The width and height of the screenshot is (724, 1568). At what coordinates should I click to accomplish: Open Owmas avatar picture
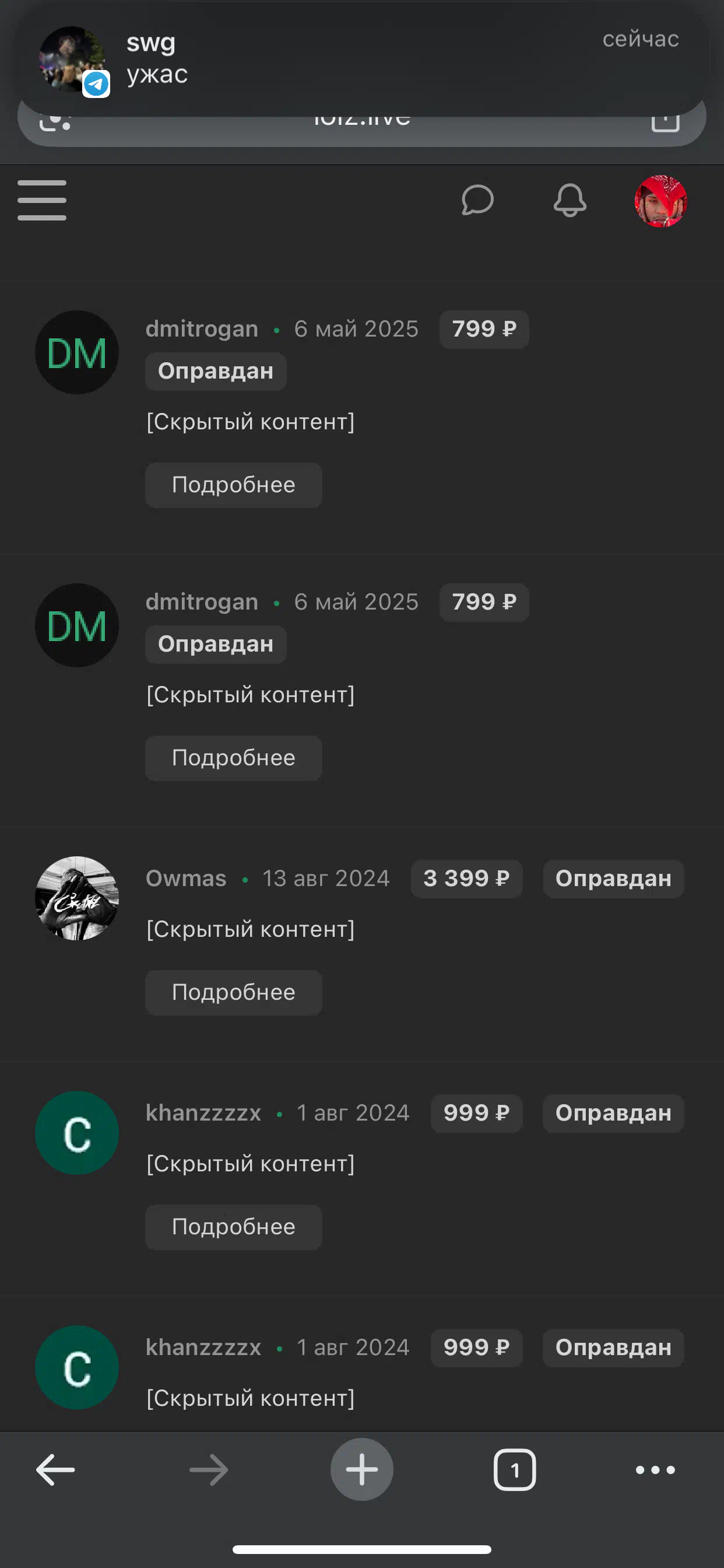(77, 898)
